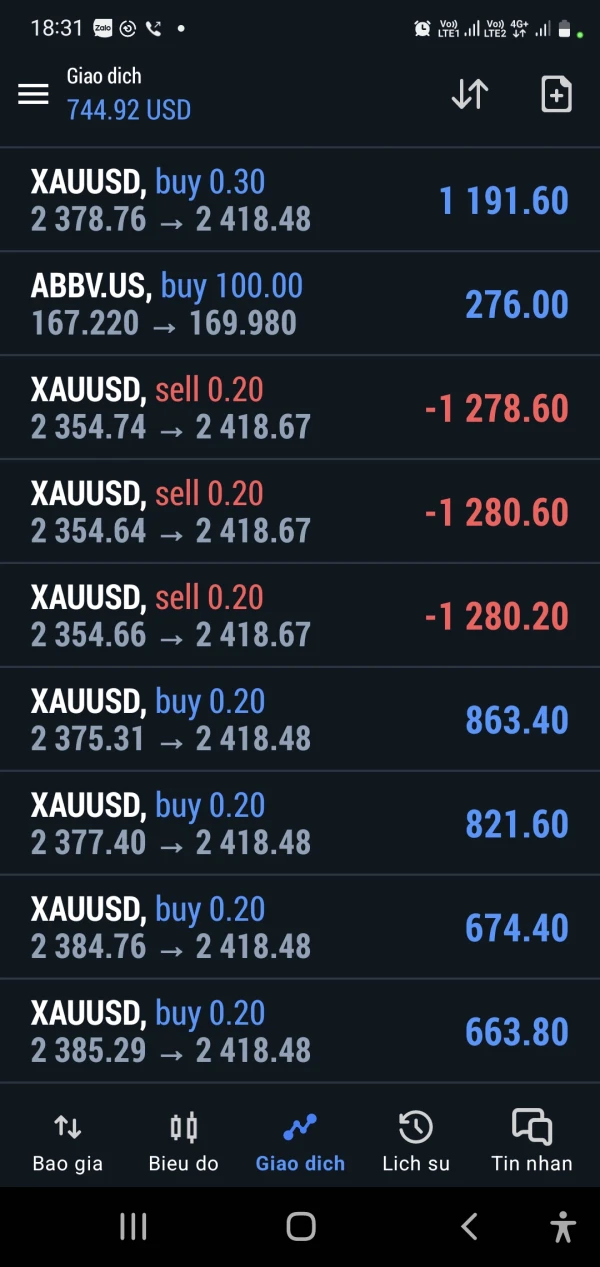Tap the system home button
This screenshot has width=600, height=1267.
click(300, 1226)
